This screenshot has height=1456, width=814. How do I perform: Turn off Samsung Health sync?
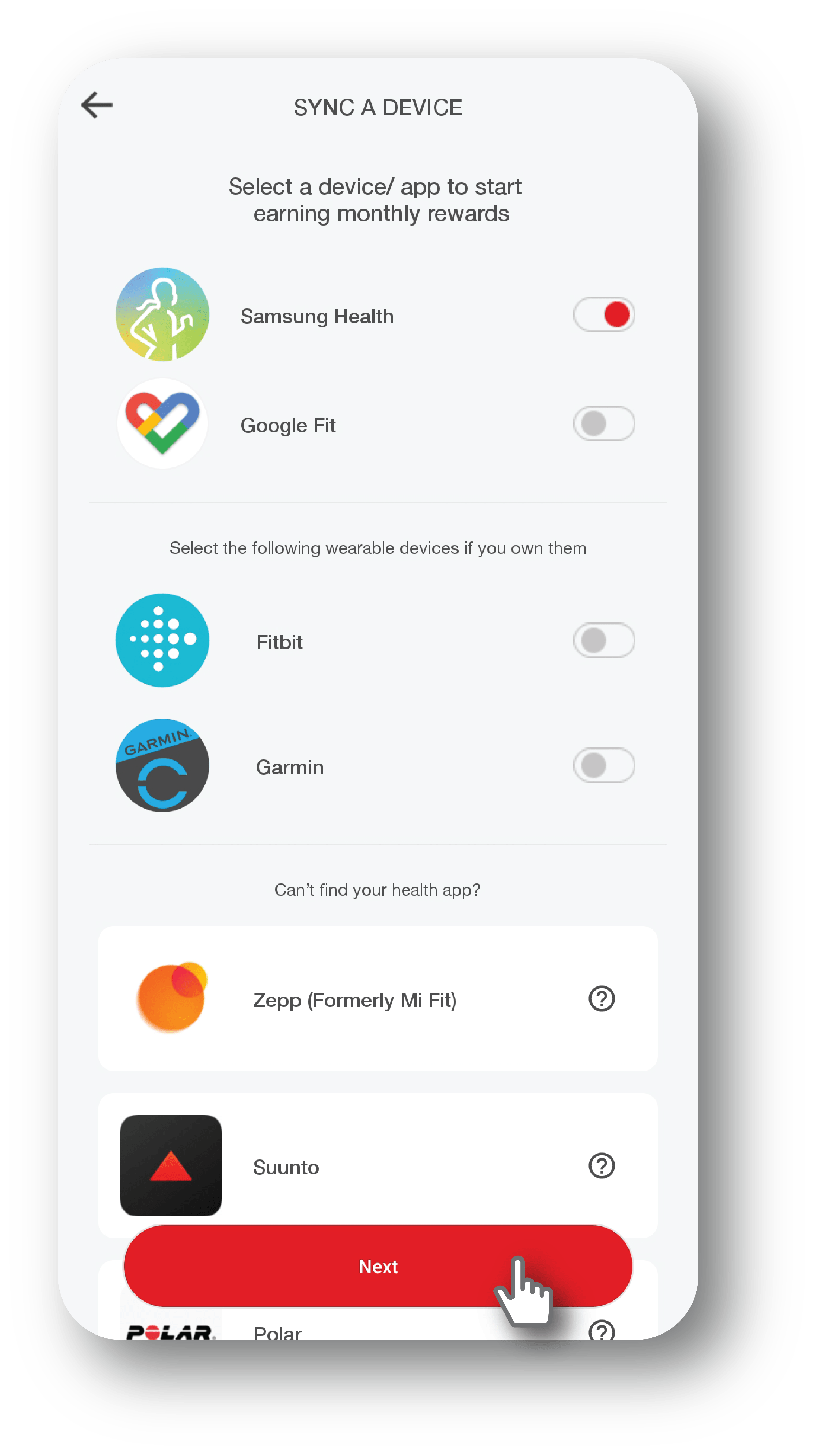click(x=604, y=314)
